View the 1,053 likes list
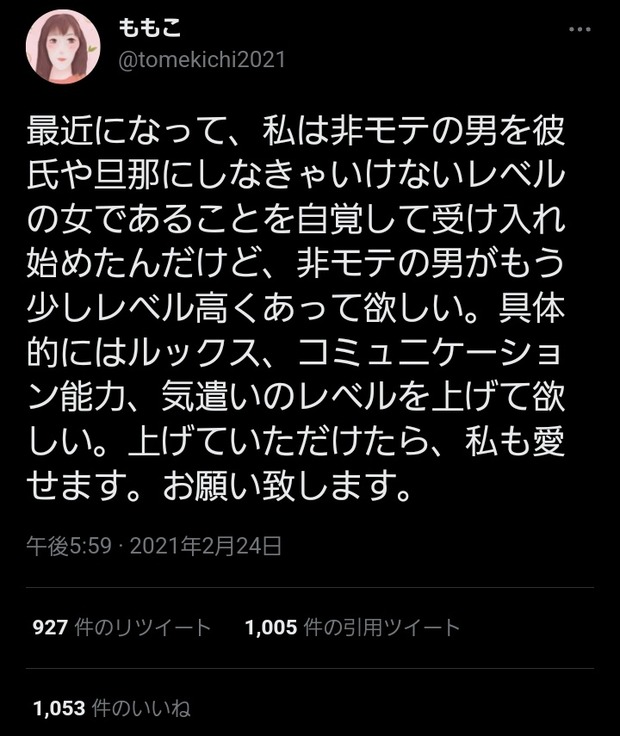 click(110, 708)
